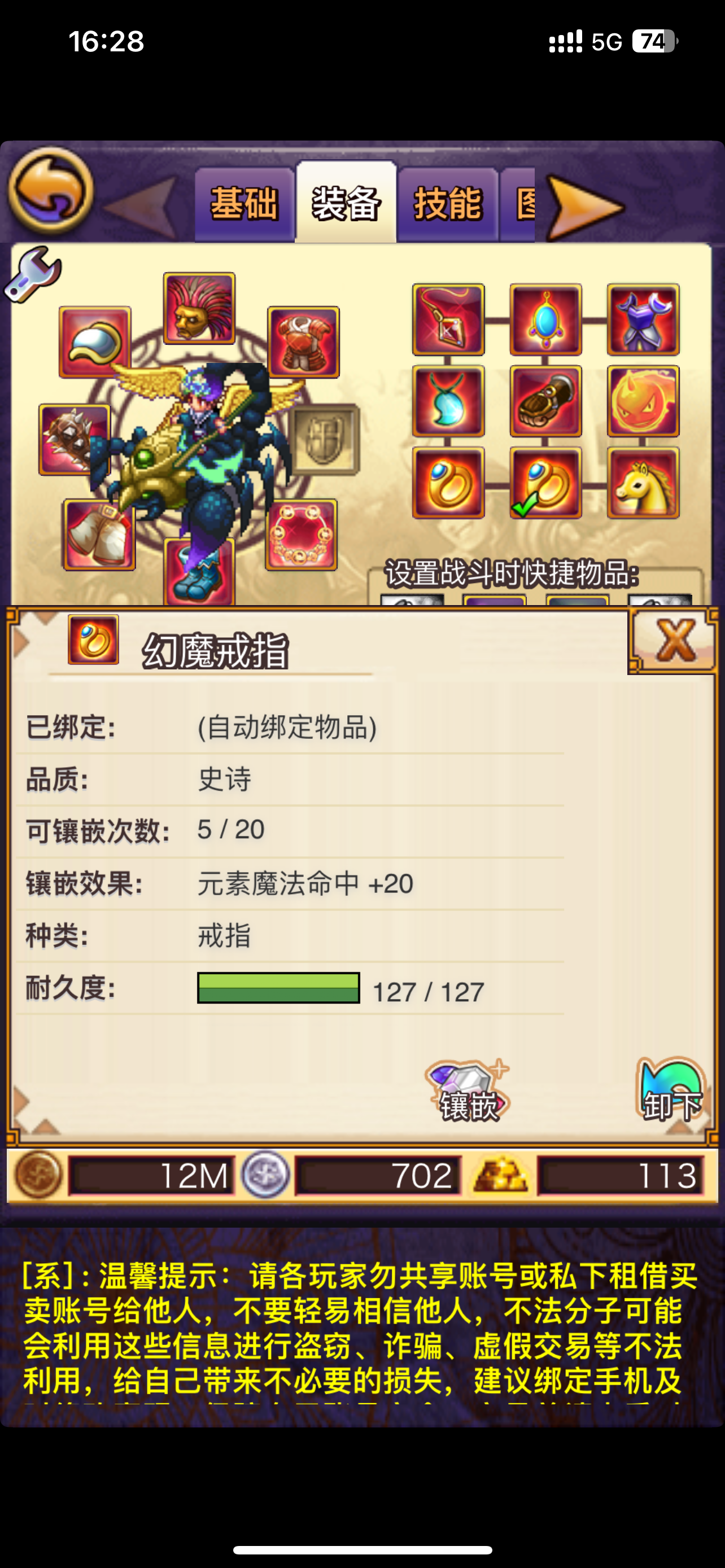Tap the orange back arrow button
The height and width of the screenshot is (1568, 725).
coord(50,191)
